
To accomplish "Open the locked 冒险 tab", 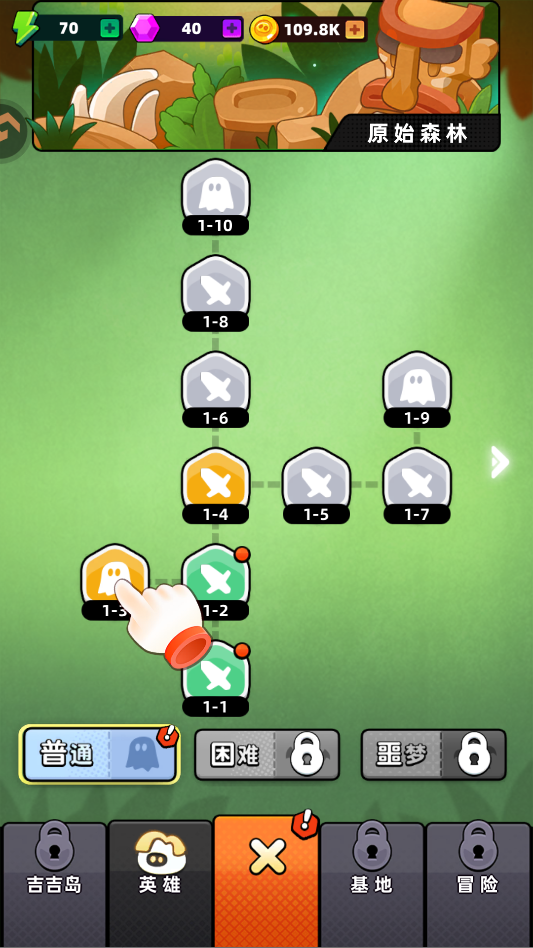I will coord(478,883).
